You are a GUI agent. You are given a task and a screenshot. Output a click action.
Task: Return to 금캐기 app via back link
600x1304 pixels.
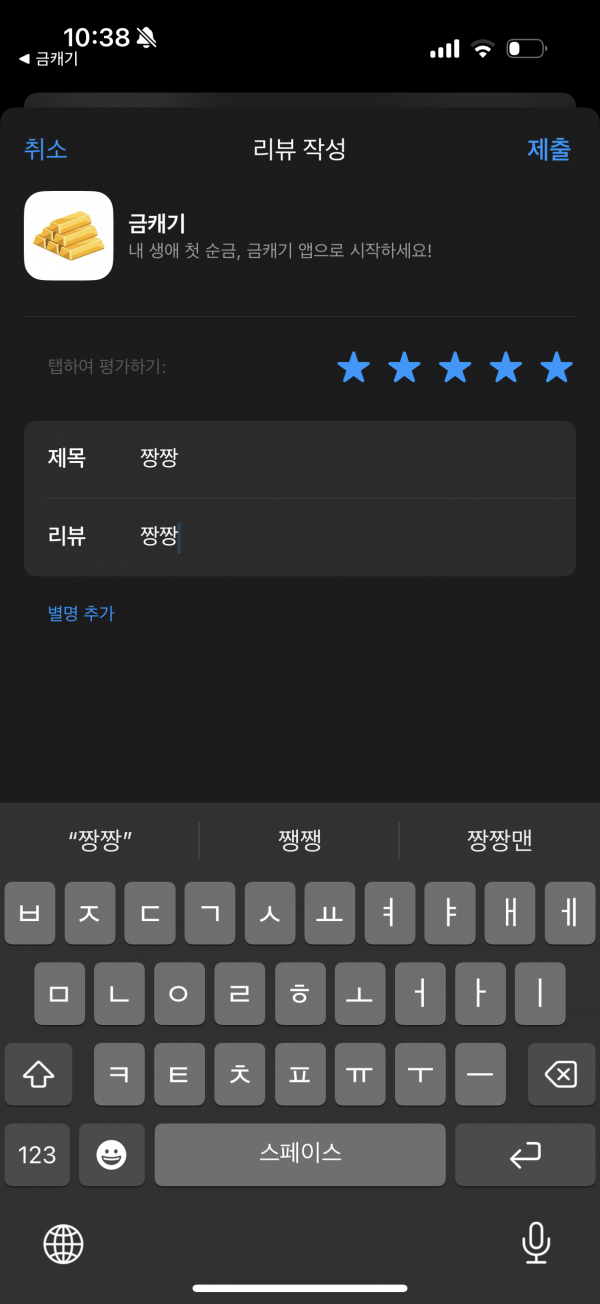click(x=48, y=59)
